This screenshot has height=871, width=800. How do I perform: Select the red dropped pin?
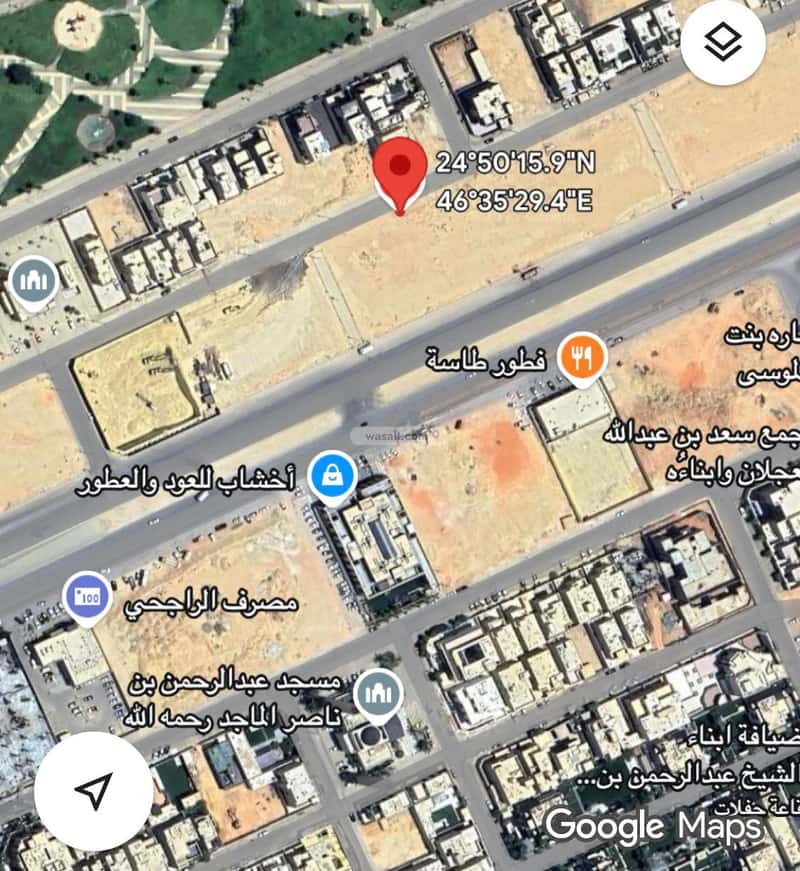coord(400,170)
